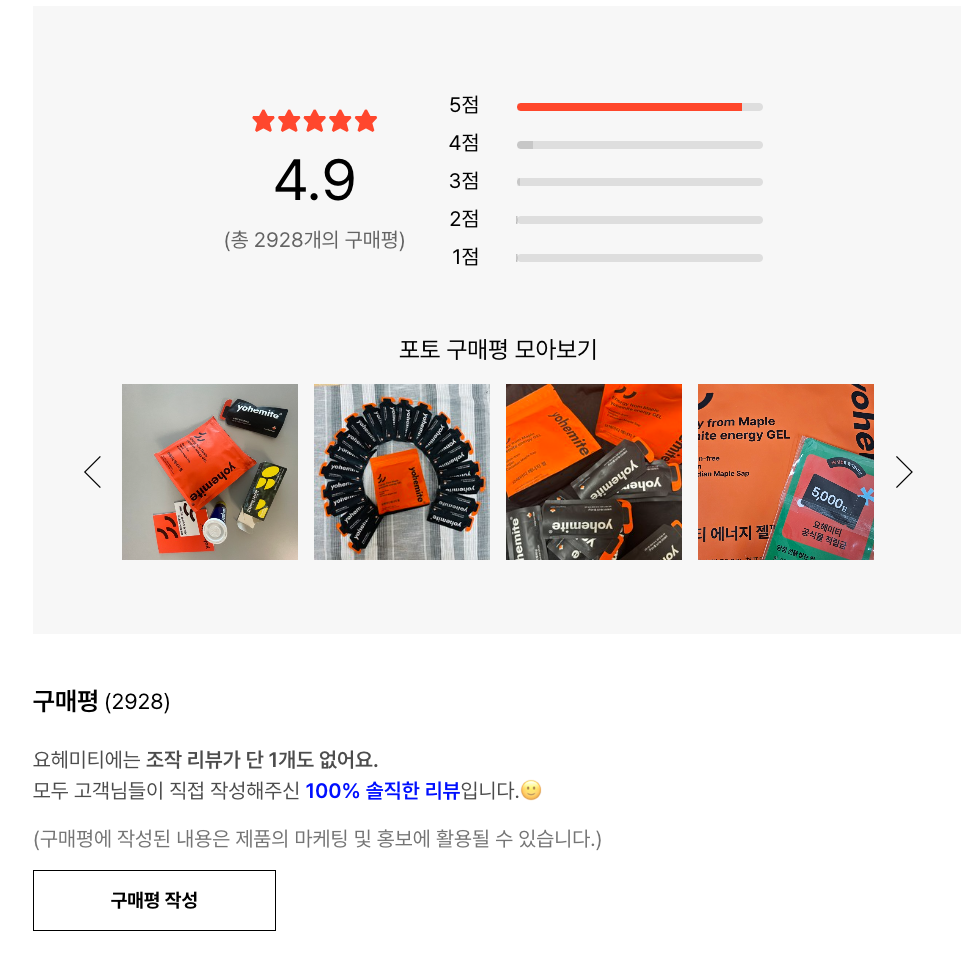The width and height of the screenshot is (980, 980).
Task: Open photo review showing 5,000 coupon card
Action: coord(786,472)
